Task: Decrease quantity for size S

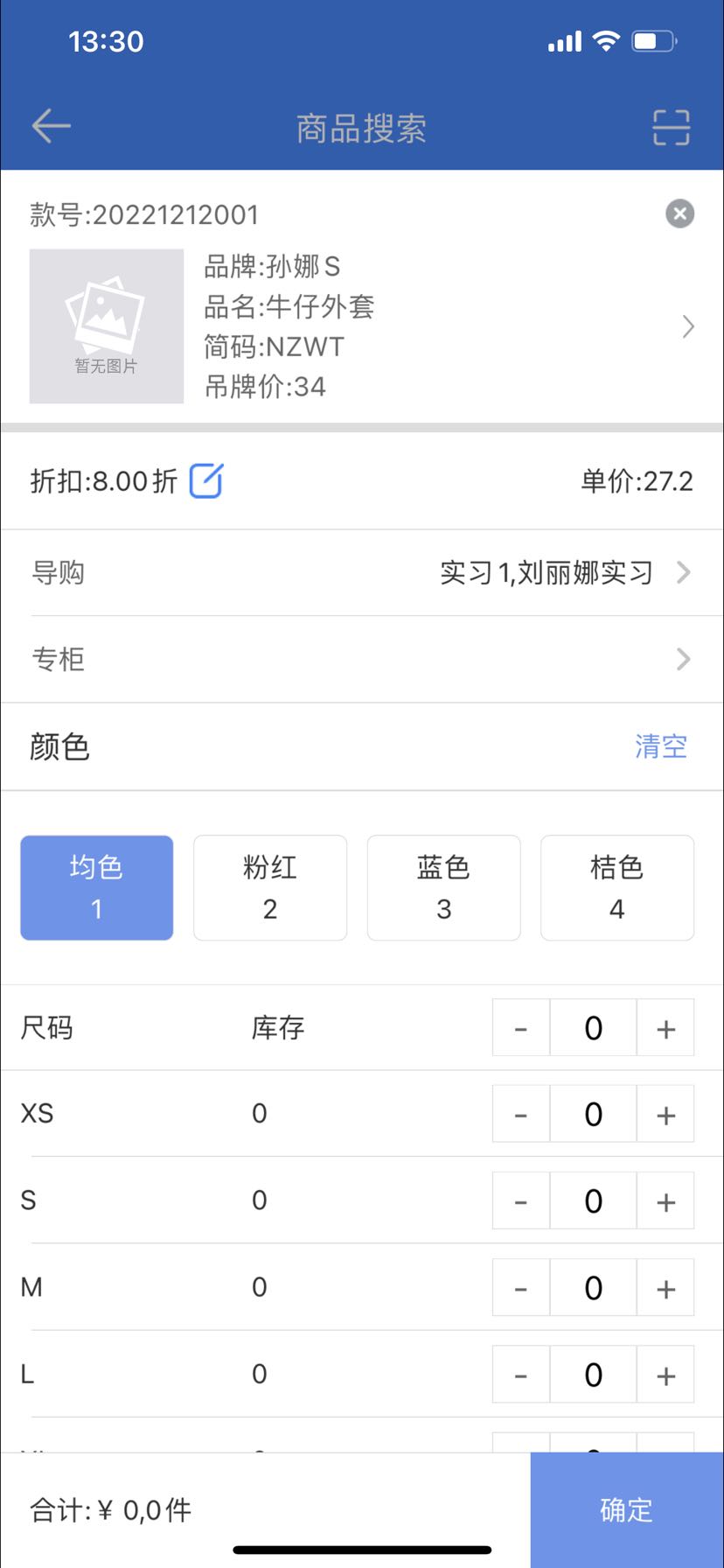Action: tap(521, 1201)
